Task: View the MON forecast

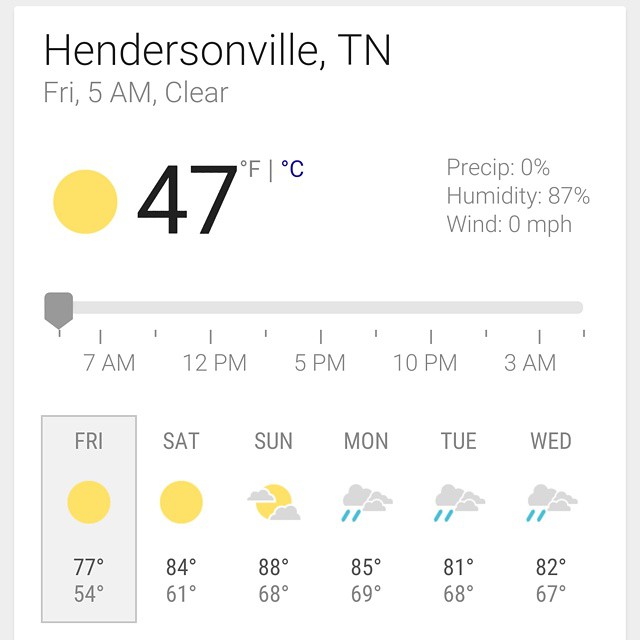Action: click(x=366, y=518)
